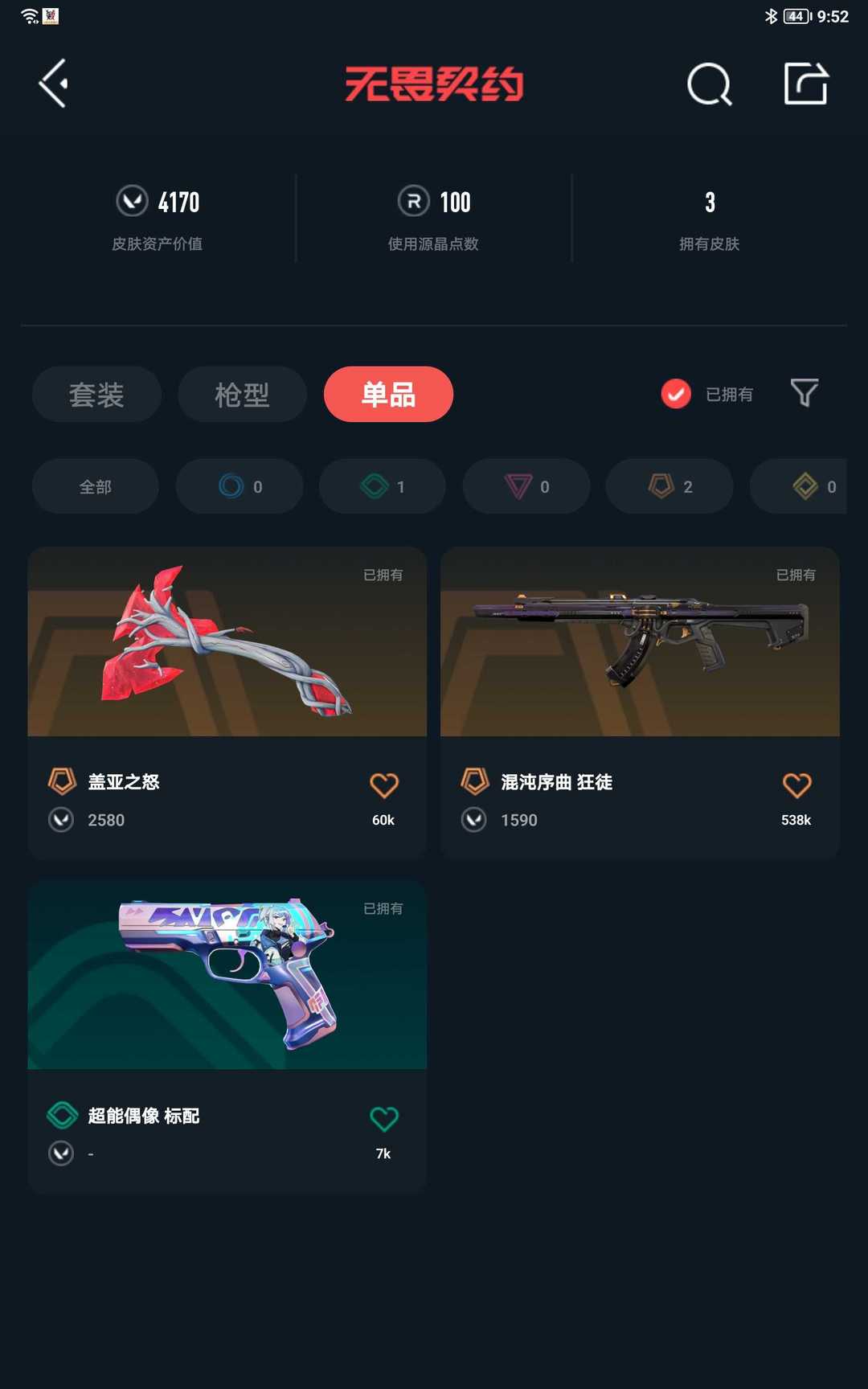868x1389 pixels.
Task: Go back using the top-left arrow
Action: (x=53, y=84)
